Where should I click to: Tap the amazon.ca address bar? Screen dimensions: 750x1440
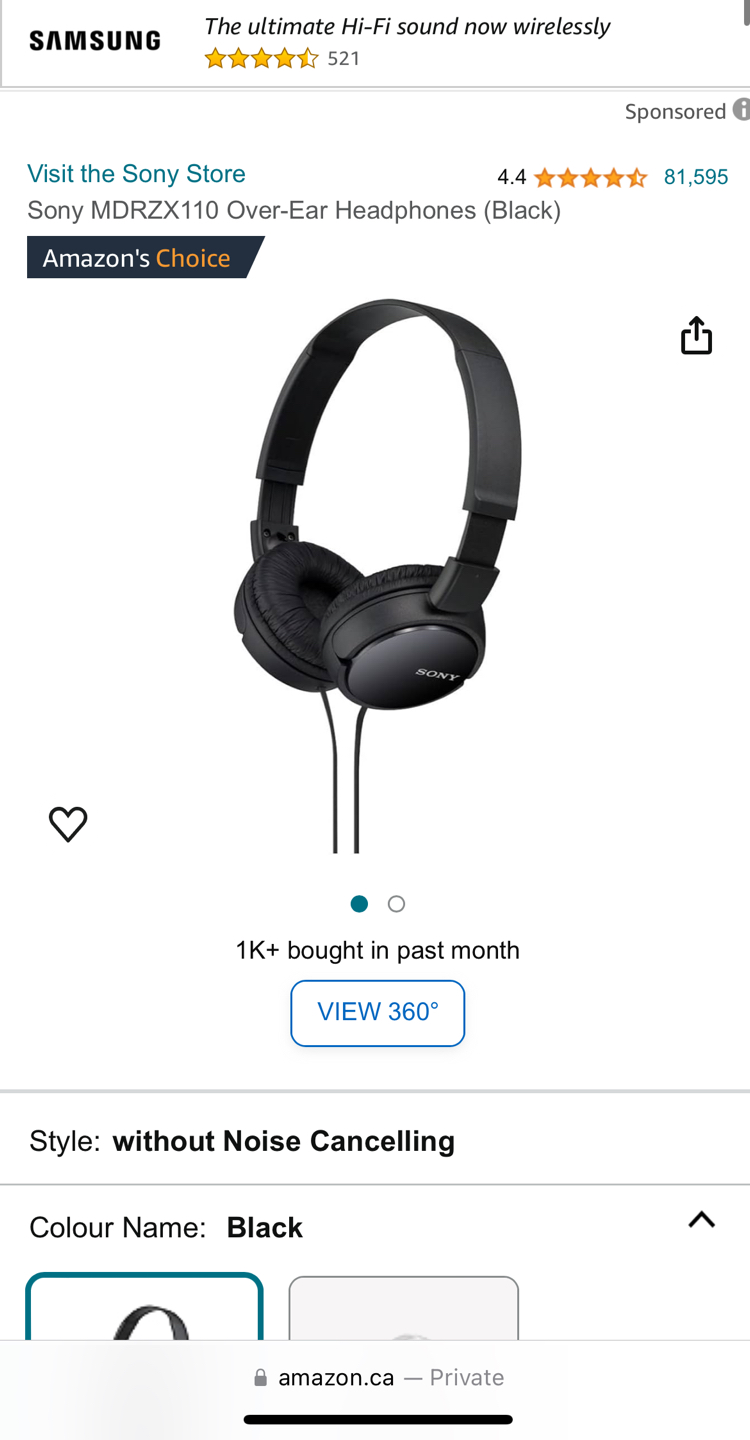click(378, 1378)
